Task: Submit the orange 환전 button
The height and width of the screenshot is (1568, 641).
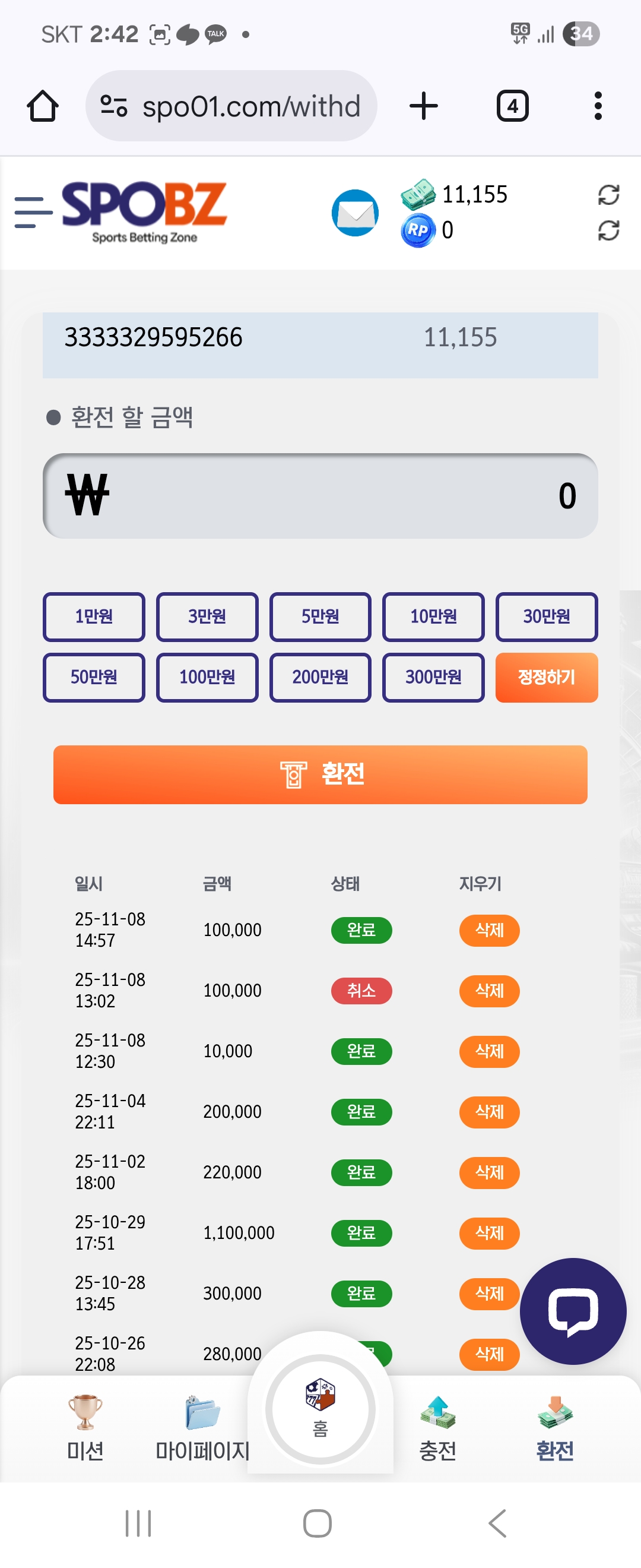Action: (x=320, y=774)
